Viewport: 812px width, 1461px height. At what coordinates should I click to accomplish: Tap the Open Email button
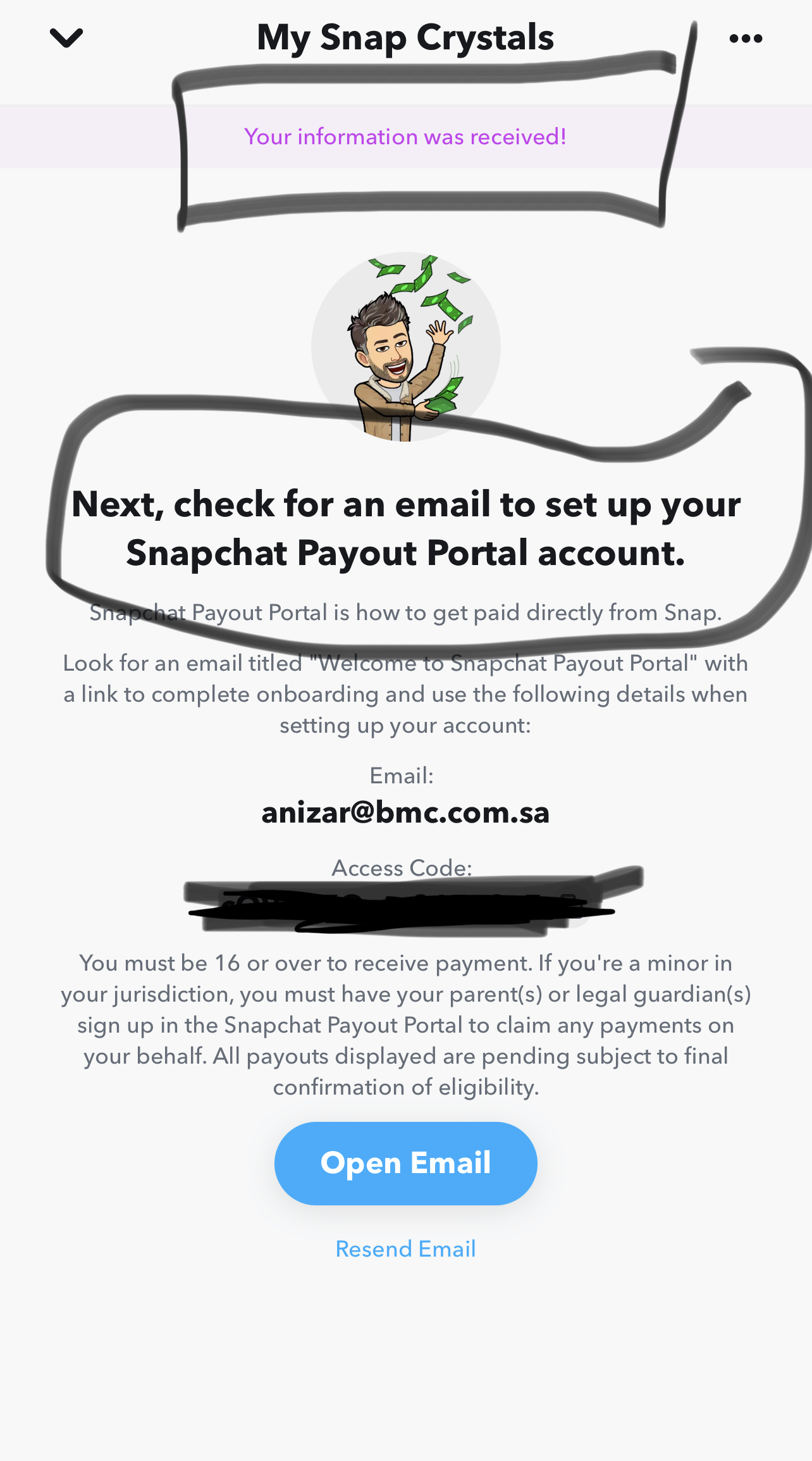click(x=405, y=1163)
